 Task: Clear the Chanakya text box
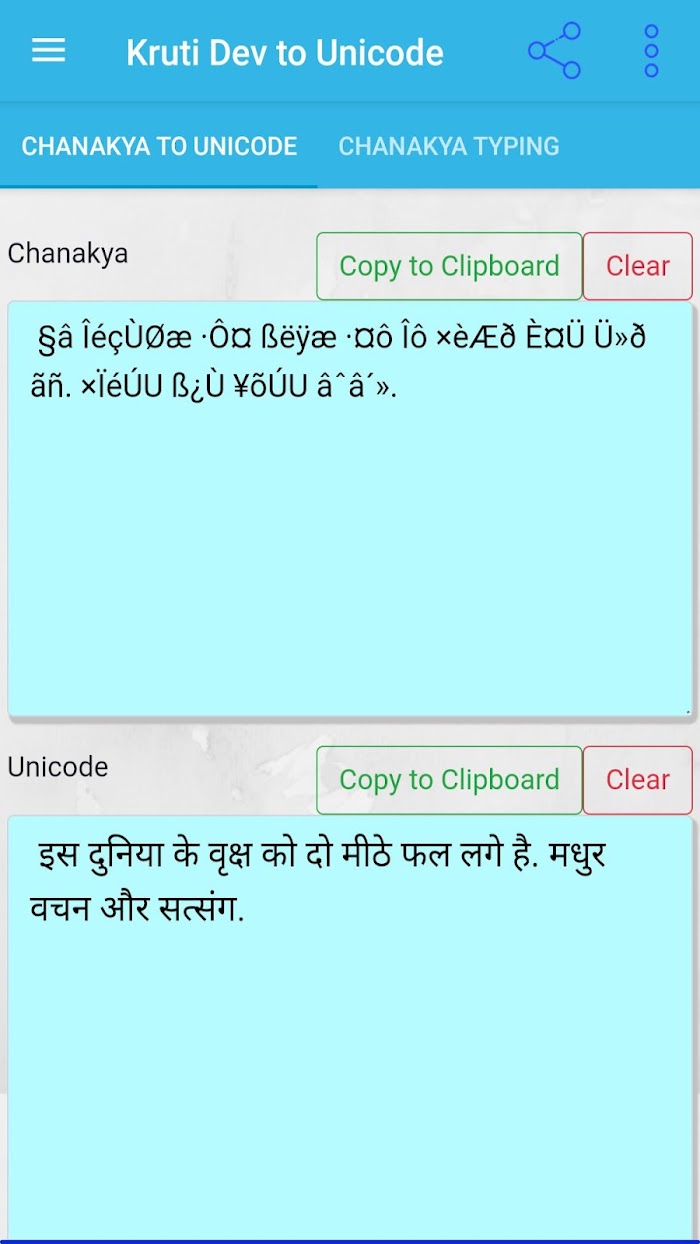coord(638,266)
